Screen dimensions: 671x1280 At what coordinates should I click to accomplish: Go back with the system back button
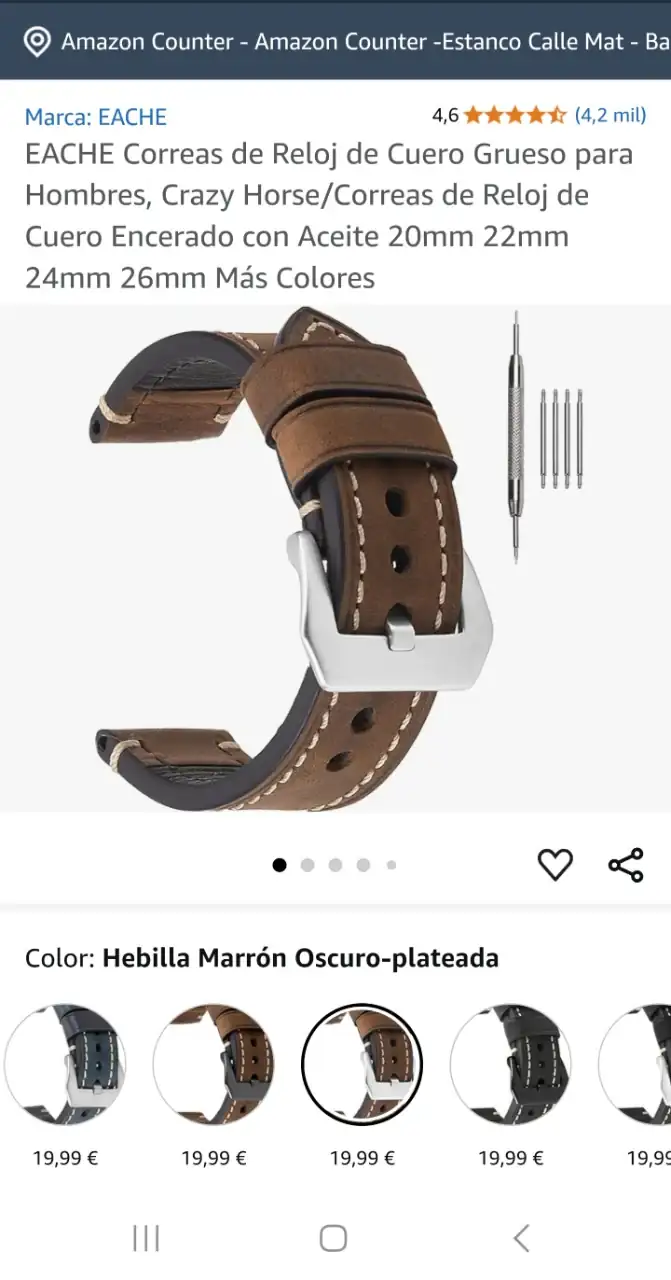click(x=521, y=1238)
